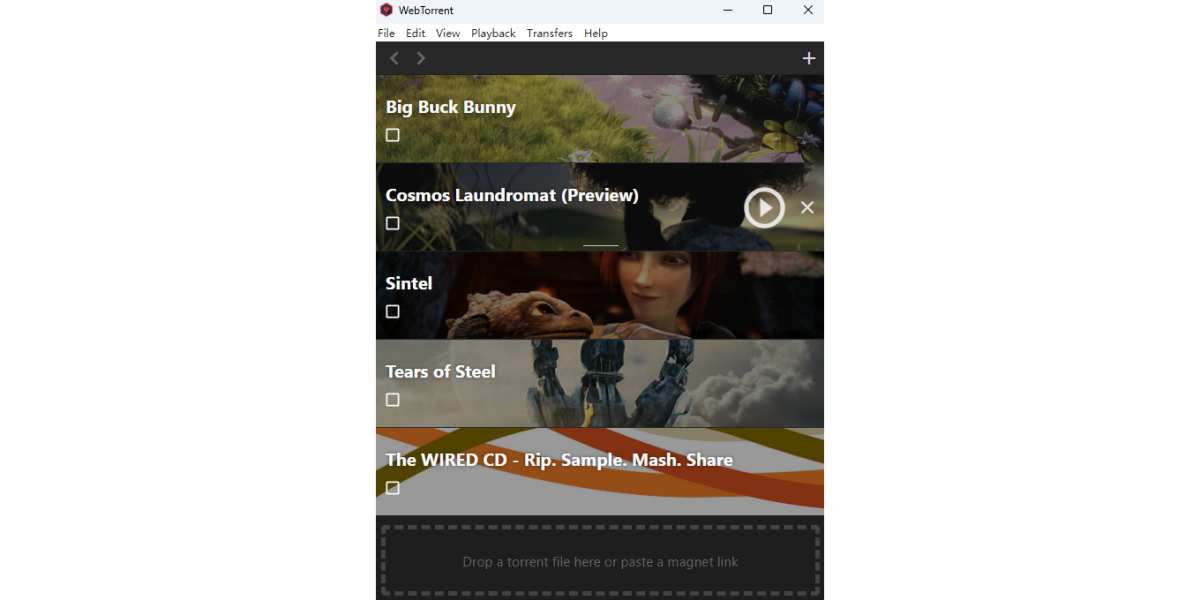Check the box under Big Buck Bunny

pyautogui.click(x=393, y=135)
